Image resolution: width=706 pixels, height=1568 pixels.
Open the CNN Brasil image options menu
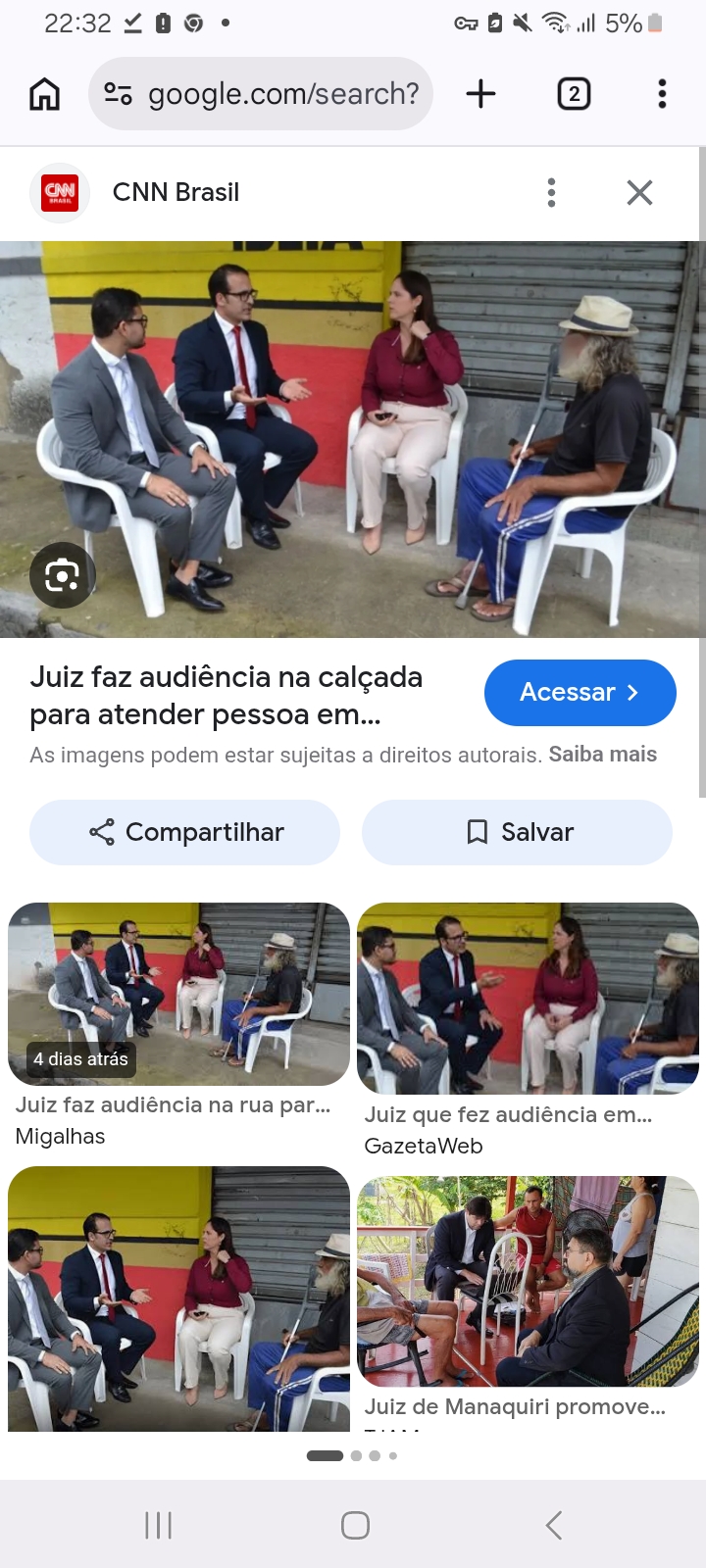[551, 193]
